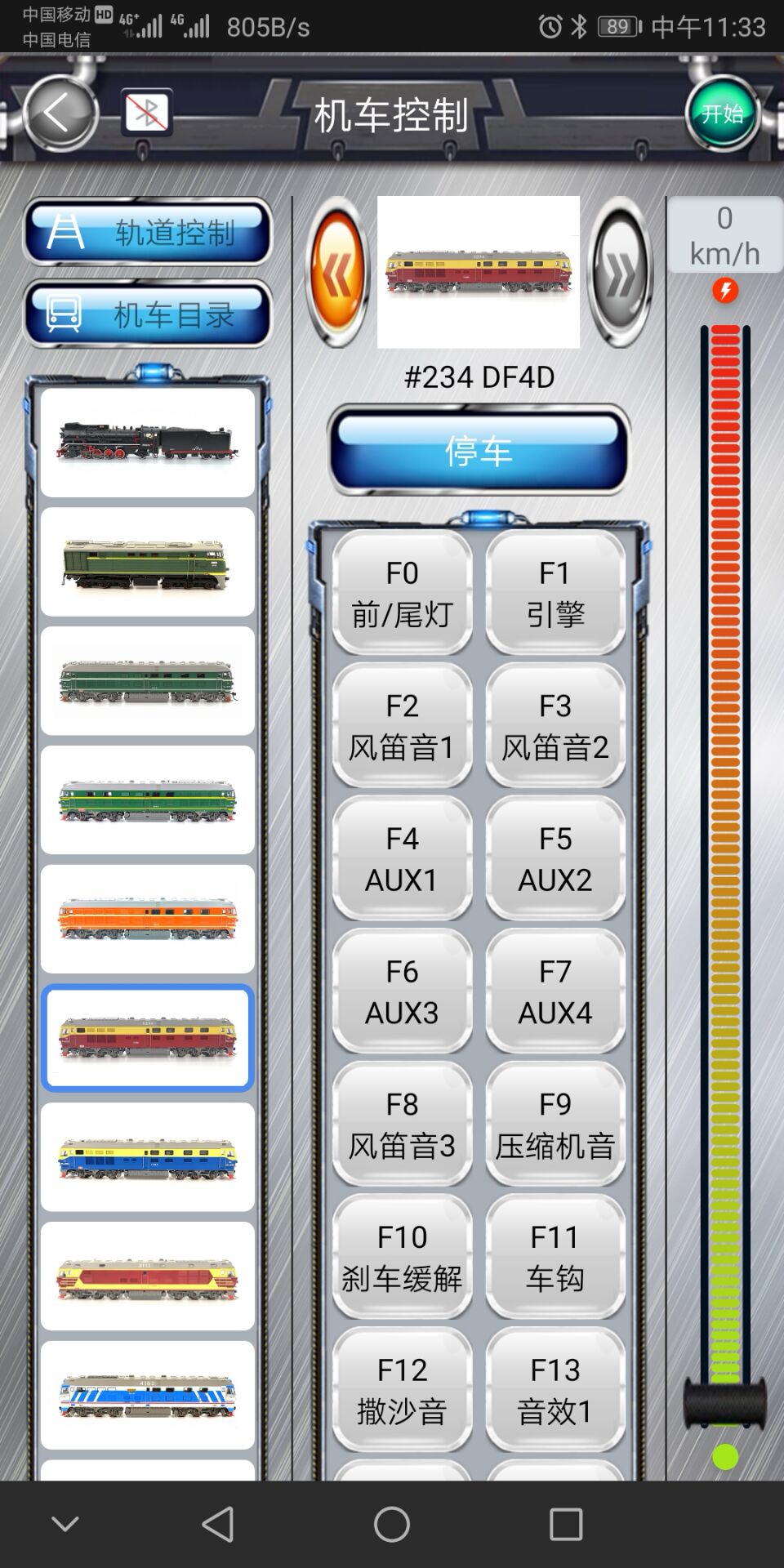Sound F2 风笛音1 horn
The height and width of the screenshot is (1568, 784).
click(402, 726)
